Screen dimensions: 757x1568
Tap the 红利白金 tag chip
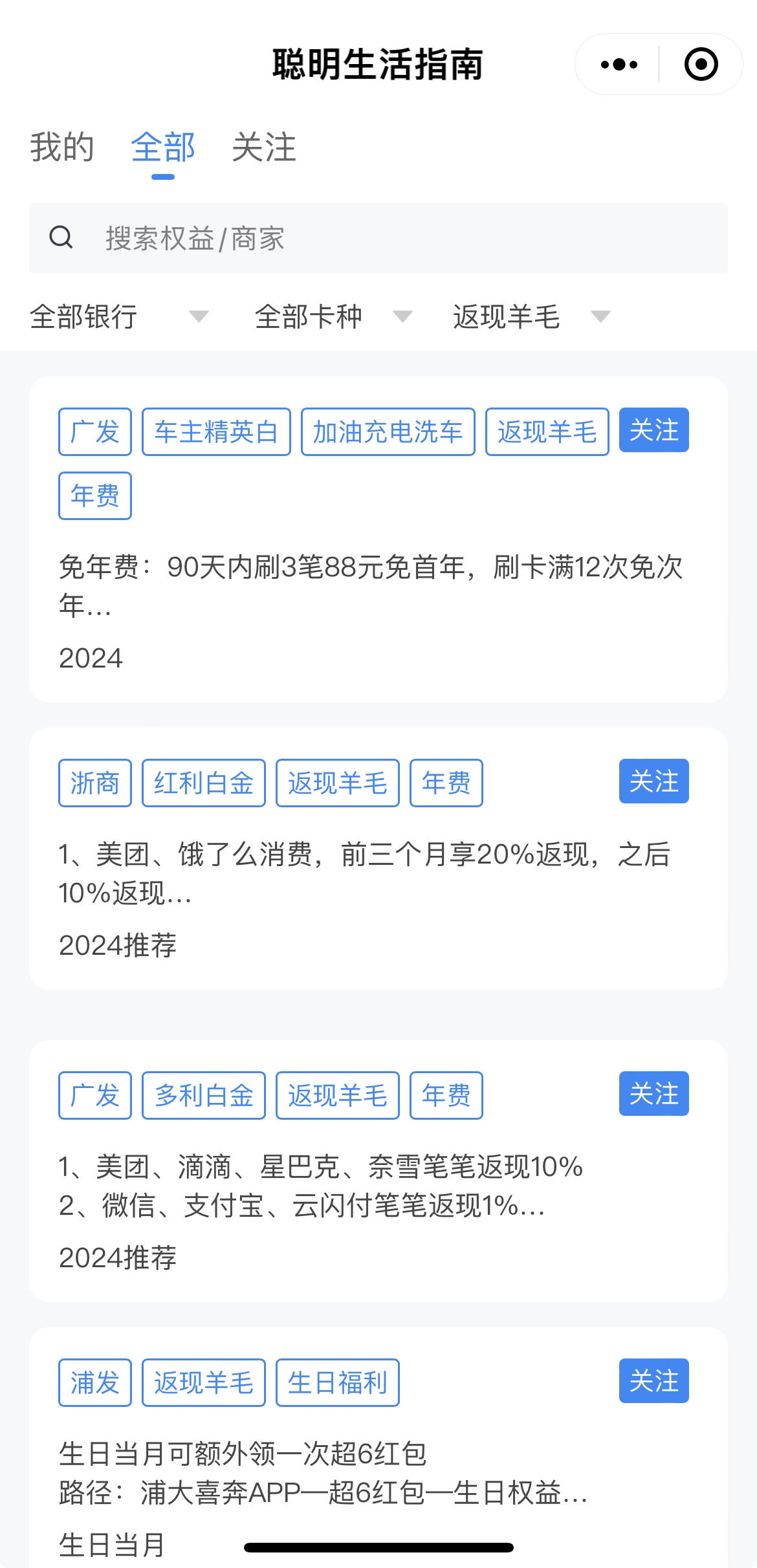(x=204, y=783)
